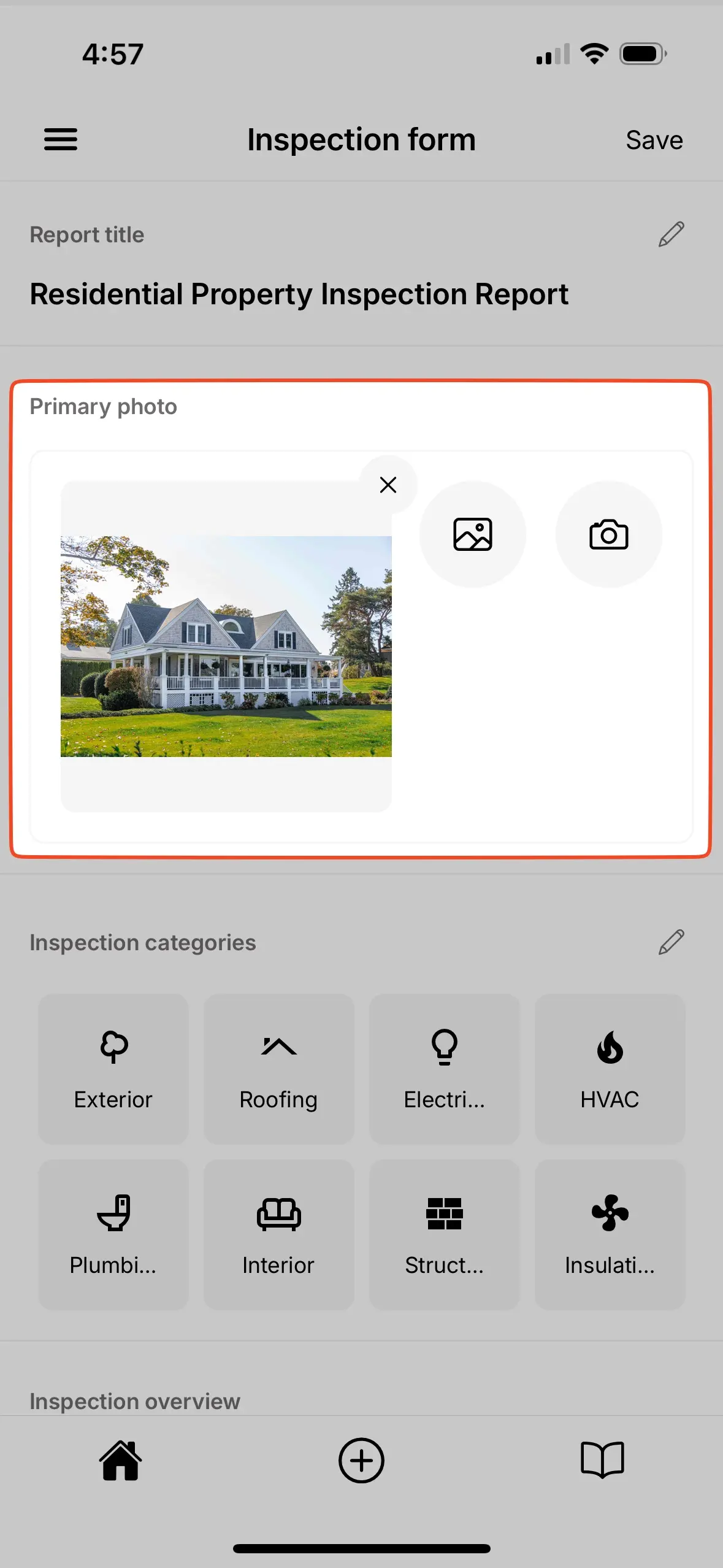This screenshot has width=723, height=1568.
Task: Switch to the book library tab
Action: click(x=602, y=1461)
